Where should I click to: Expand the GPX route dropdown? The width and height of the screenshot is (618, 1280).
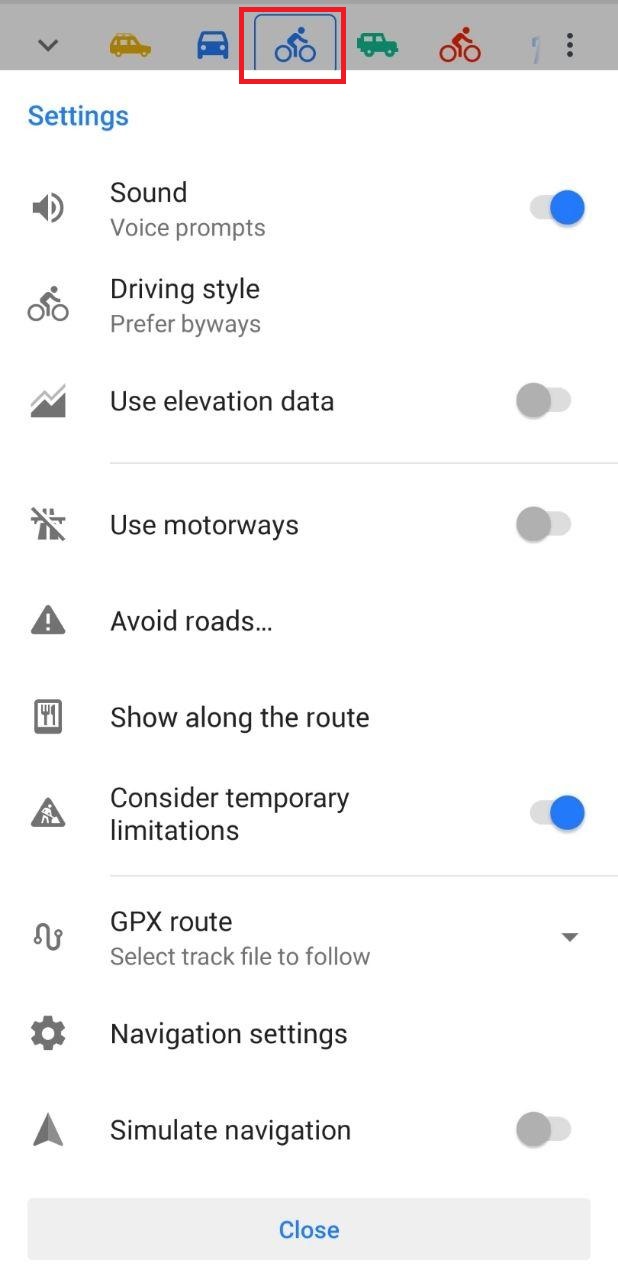coord(569,937)
